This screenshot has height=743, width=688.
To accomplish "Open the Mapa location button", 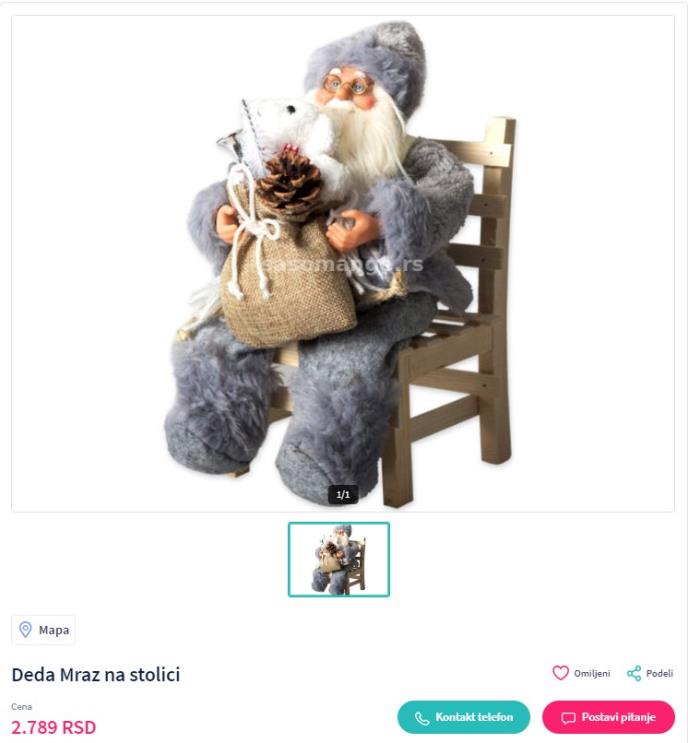I will (43, 630).
